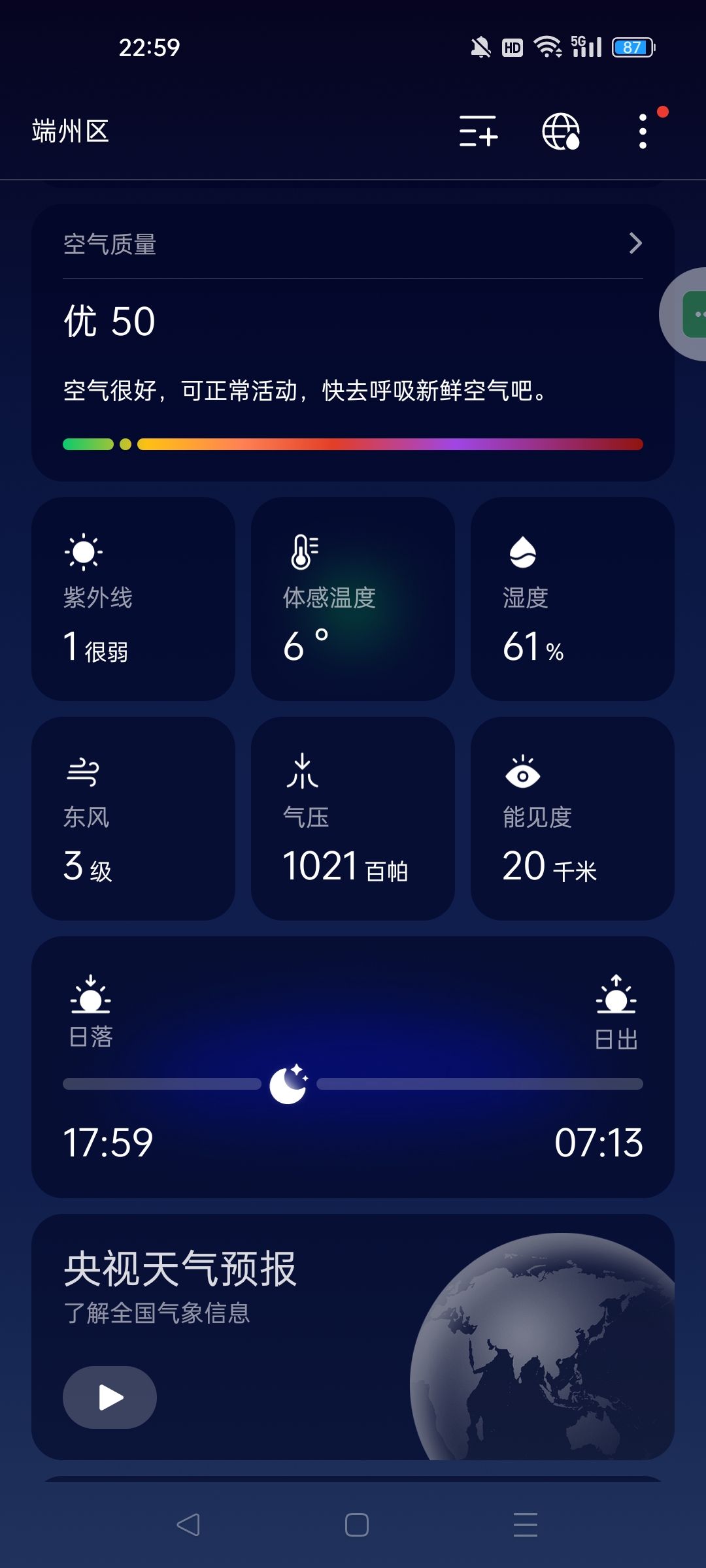
Task: Open the 能见度 visibility card
Action: coord(573,819)
